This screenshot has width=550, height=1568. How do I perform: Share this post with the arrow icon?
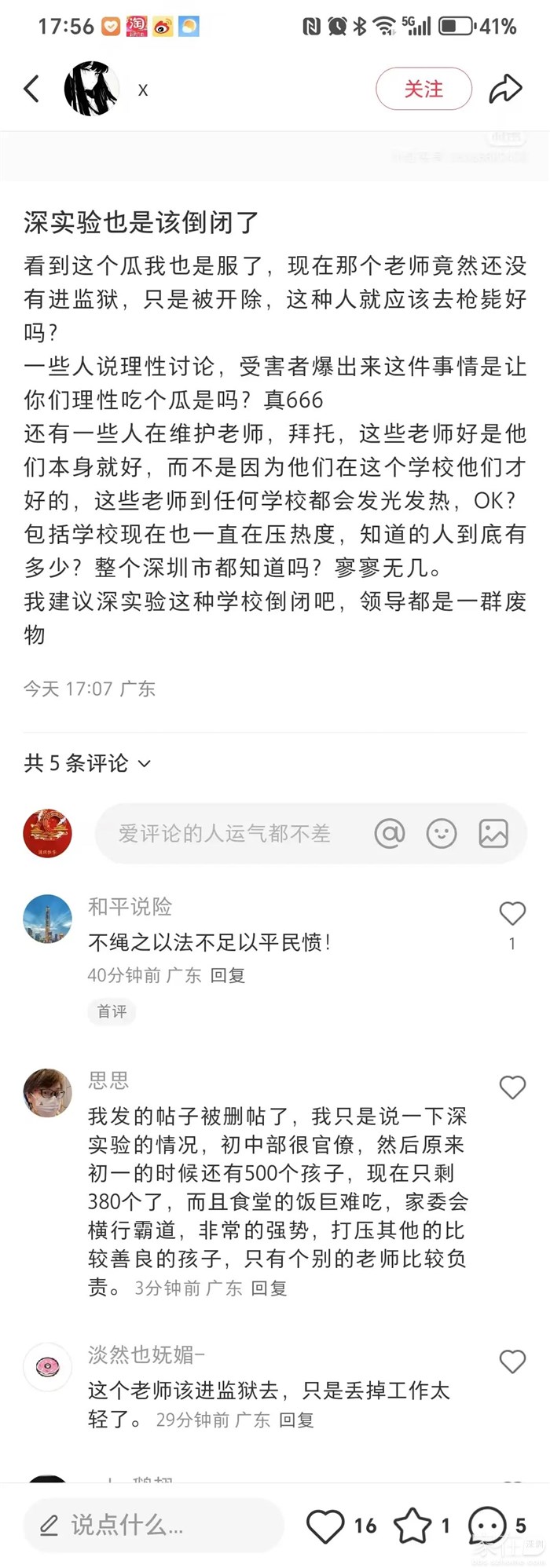point(505,89)
